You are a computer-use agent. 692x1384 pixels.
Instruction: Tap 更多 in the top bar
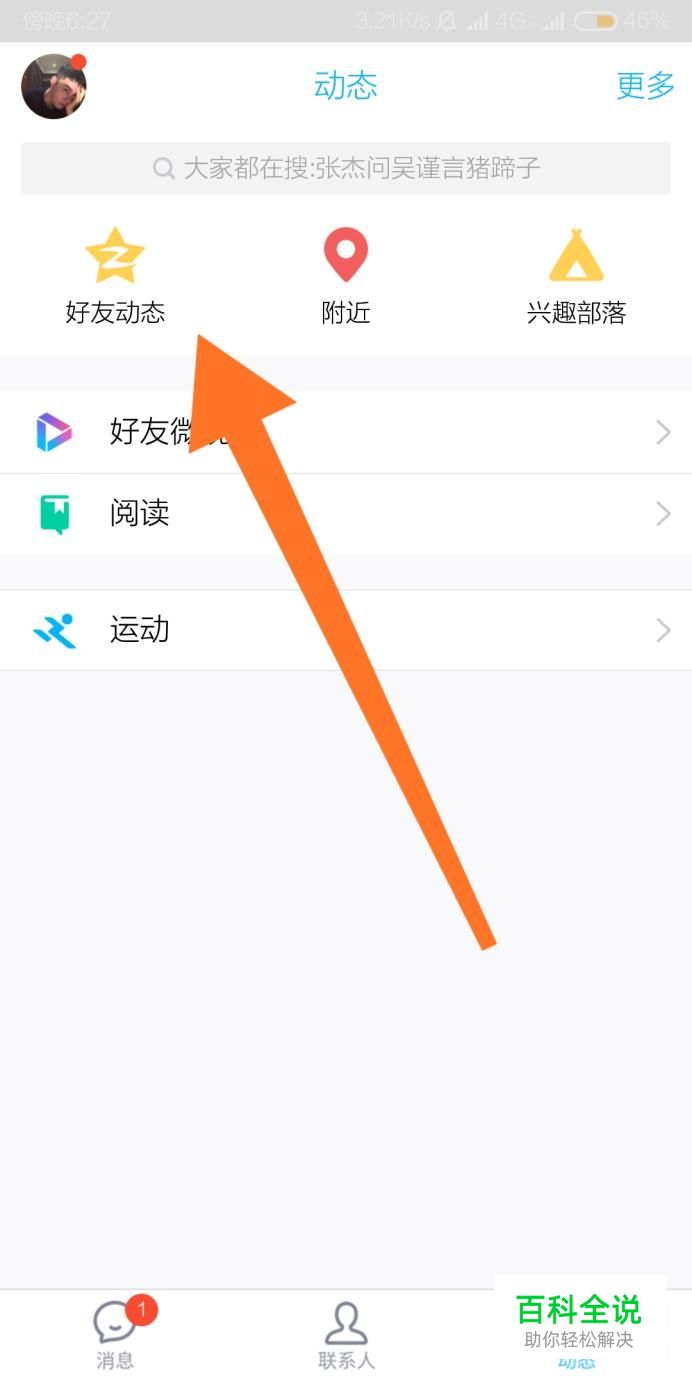click(x=645, y=86)
